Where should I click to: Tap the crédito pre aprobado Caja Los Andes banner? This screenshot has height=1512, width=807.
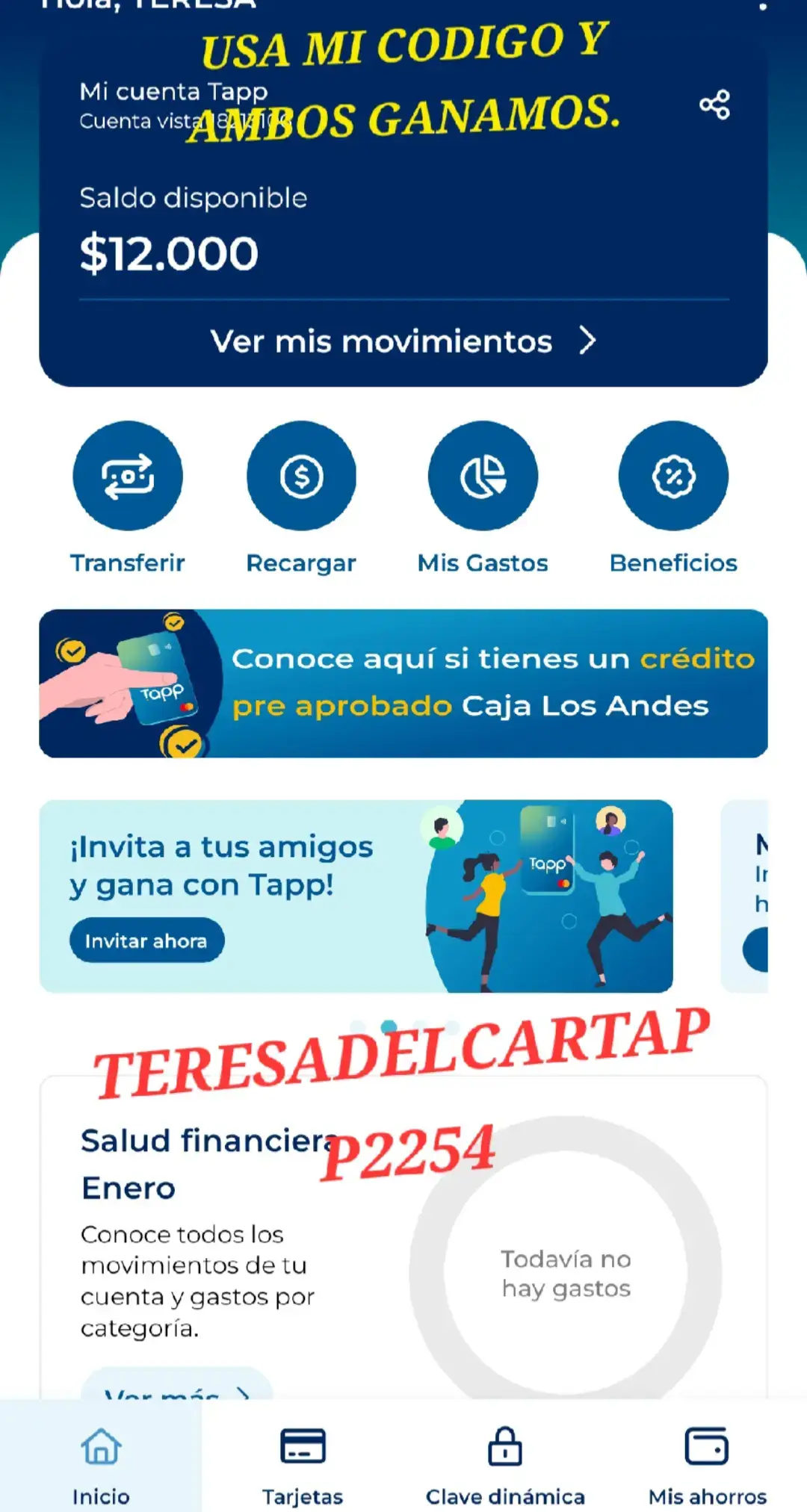[403, 682]
